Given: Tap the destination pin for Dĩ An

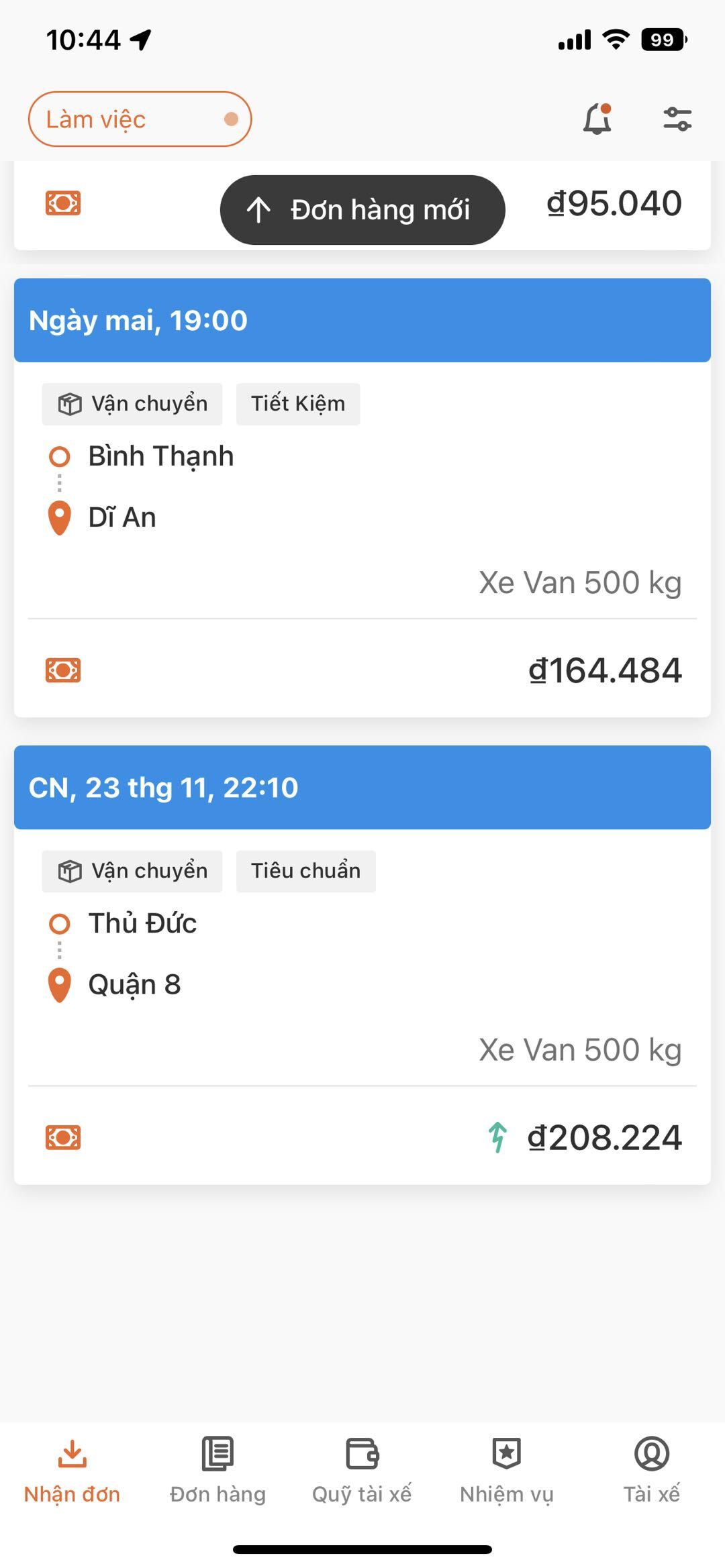Looking at the screenshot, I should [x=60, y=517].
